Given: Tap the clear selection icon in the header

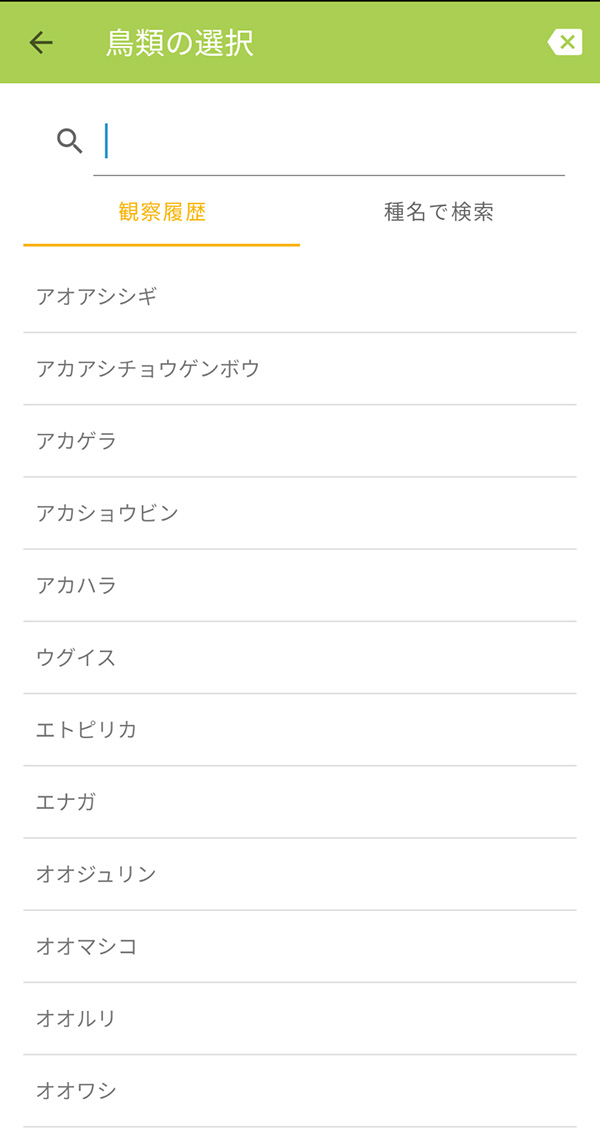Looking at the screenshot, I should [565, 43].
